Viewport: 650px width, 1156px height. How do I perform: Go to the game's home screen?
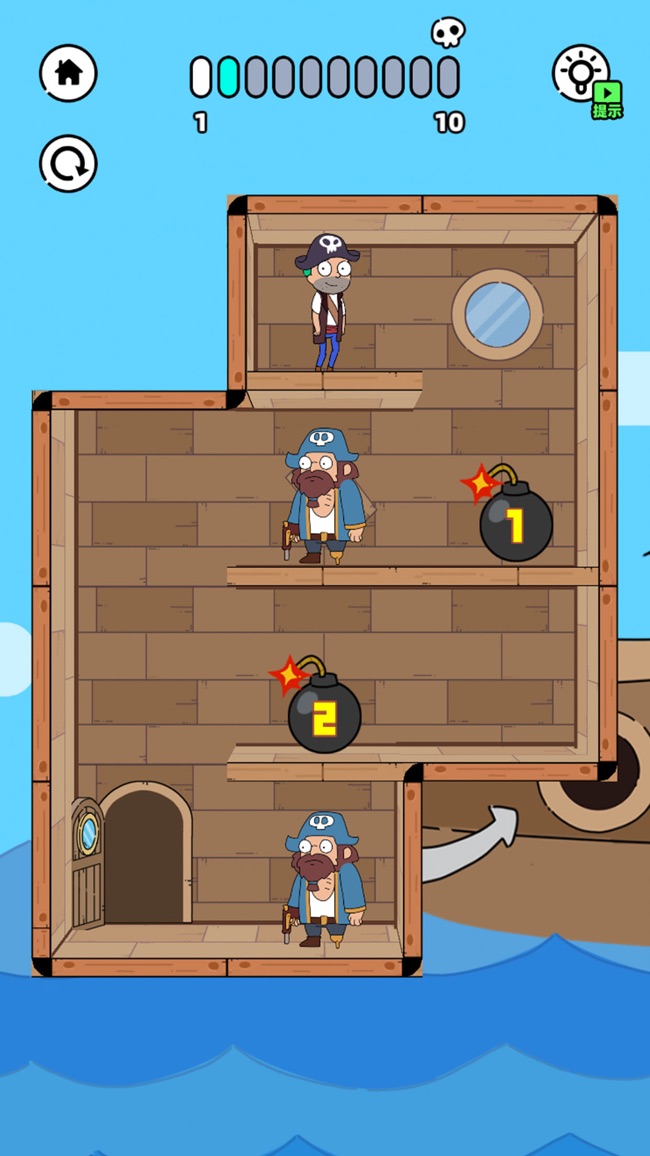[x=68, y=73]
